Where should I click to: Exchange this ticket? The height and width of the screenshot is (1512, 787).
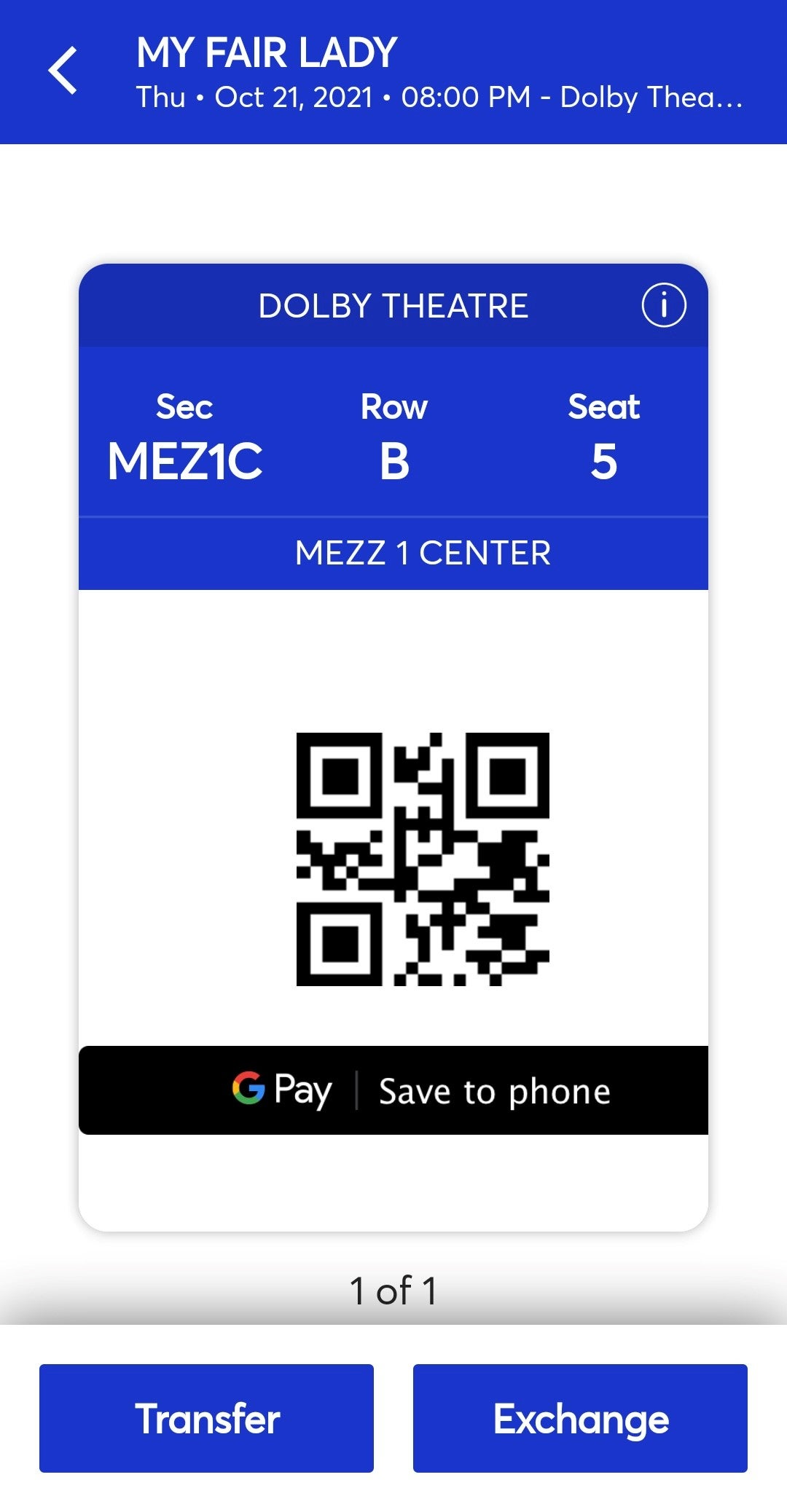click(x=580, y=1418)
